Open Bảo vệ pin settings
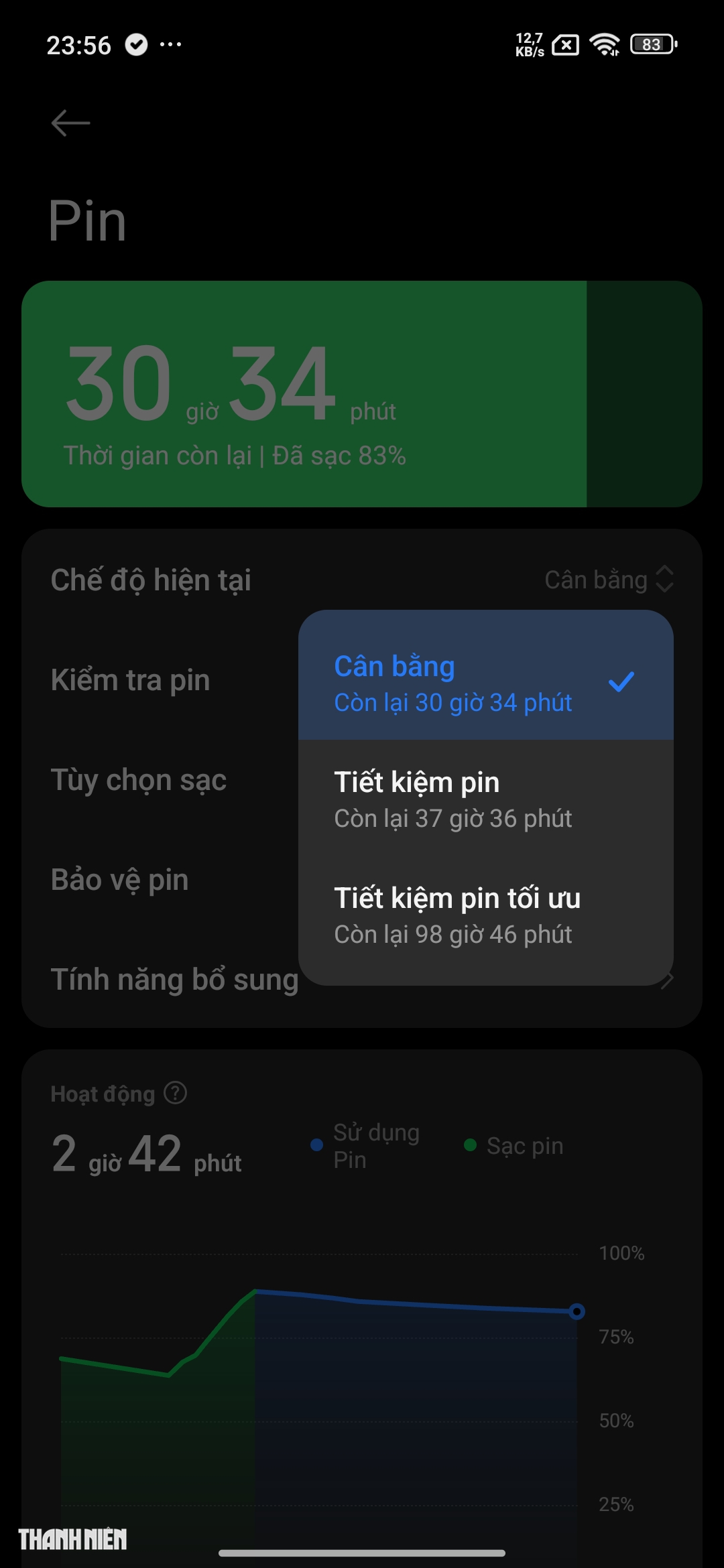Viewport: 724px width, 1568px height. coord(119,879)
